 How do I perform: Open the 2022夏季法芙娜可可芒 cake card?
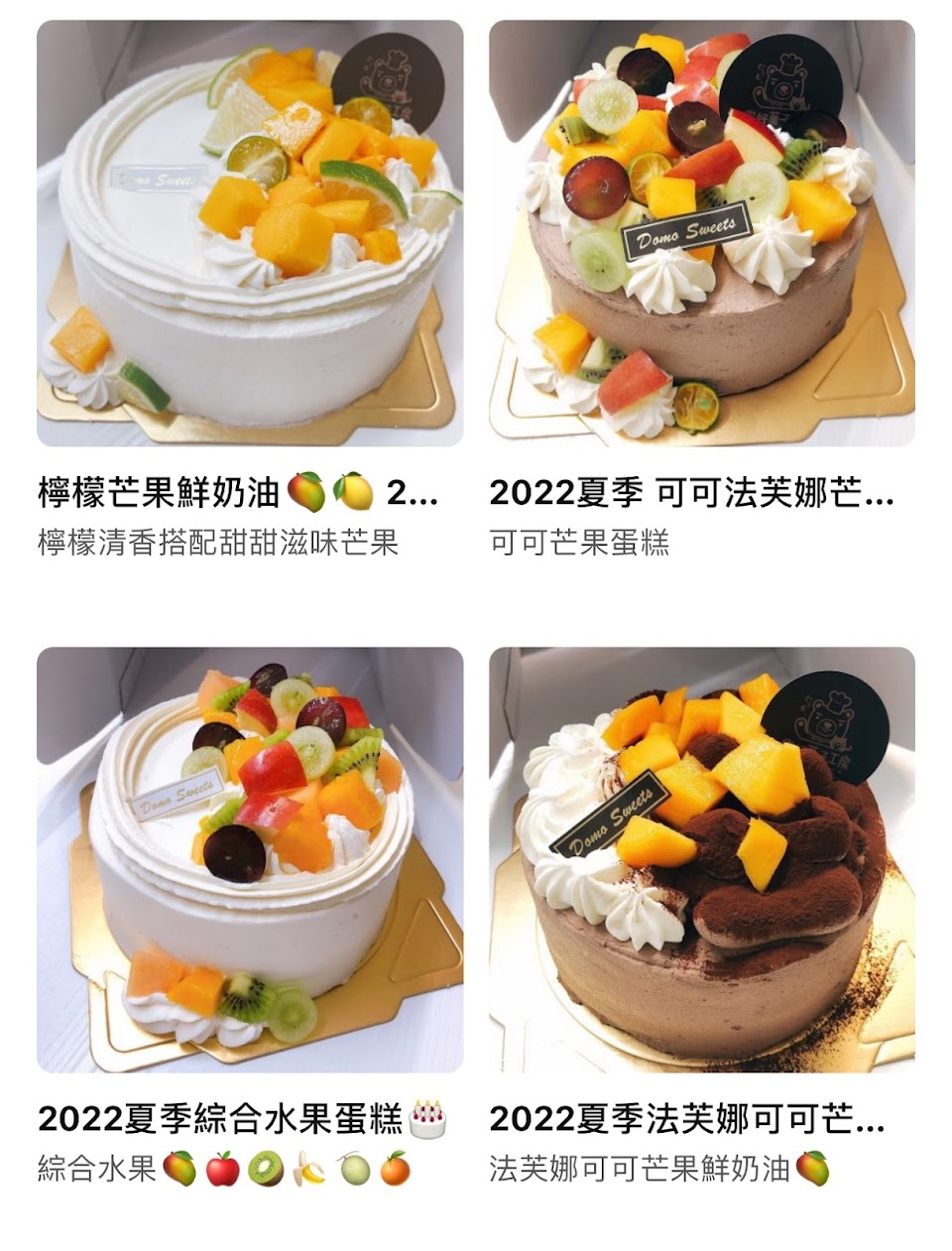[x=701, y=859]
